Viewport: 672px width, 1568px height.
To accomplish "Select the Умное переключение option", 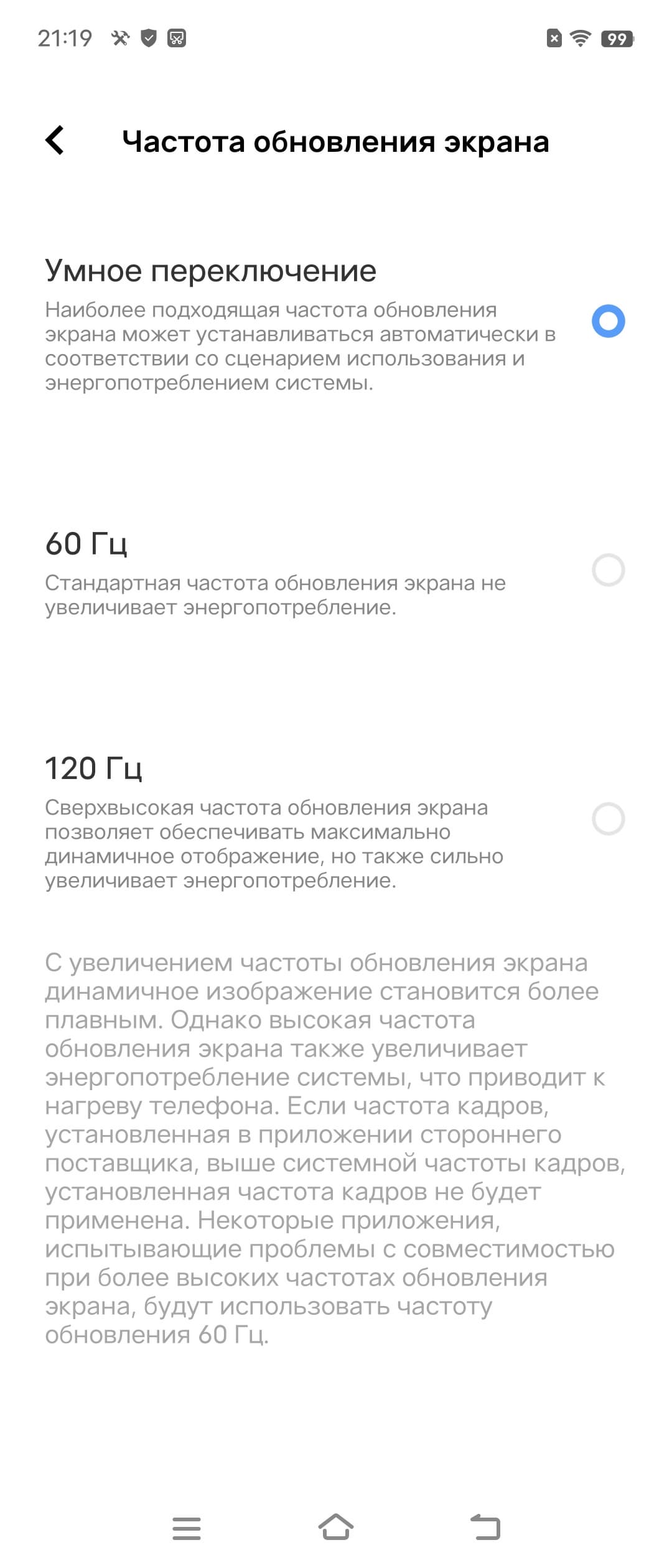I will coord(336,321).
